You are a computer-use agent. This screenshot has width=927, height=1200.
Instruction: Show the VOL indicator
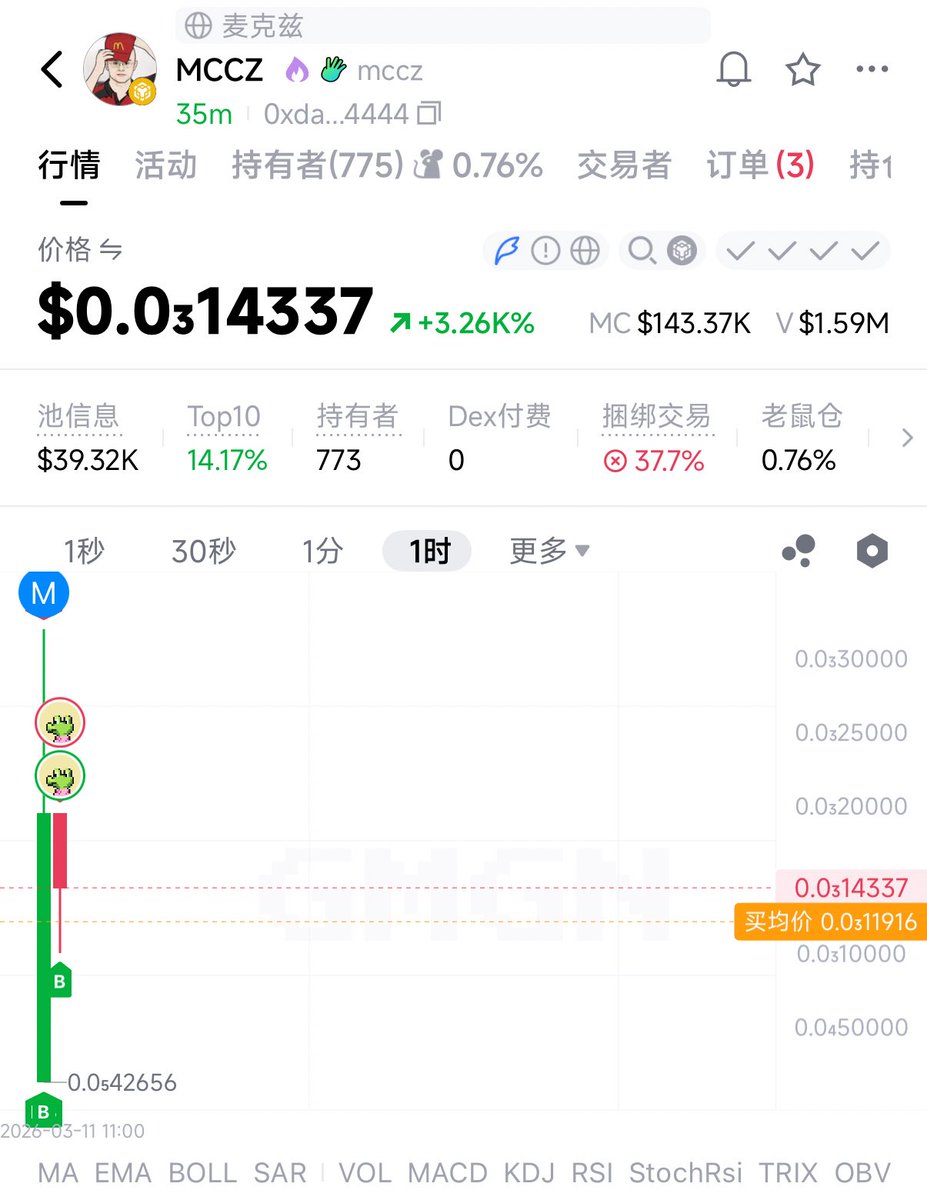pyautogui.click(x=364, y=1172)
